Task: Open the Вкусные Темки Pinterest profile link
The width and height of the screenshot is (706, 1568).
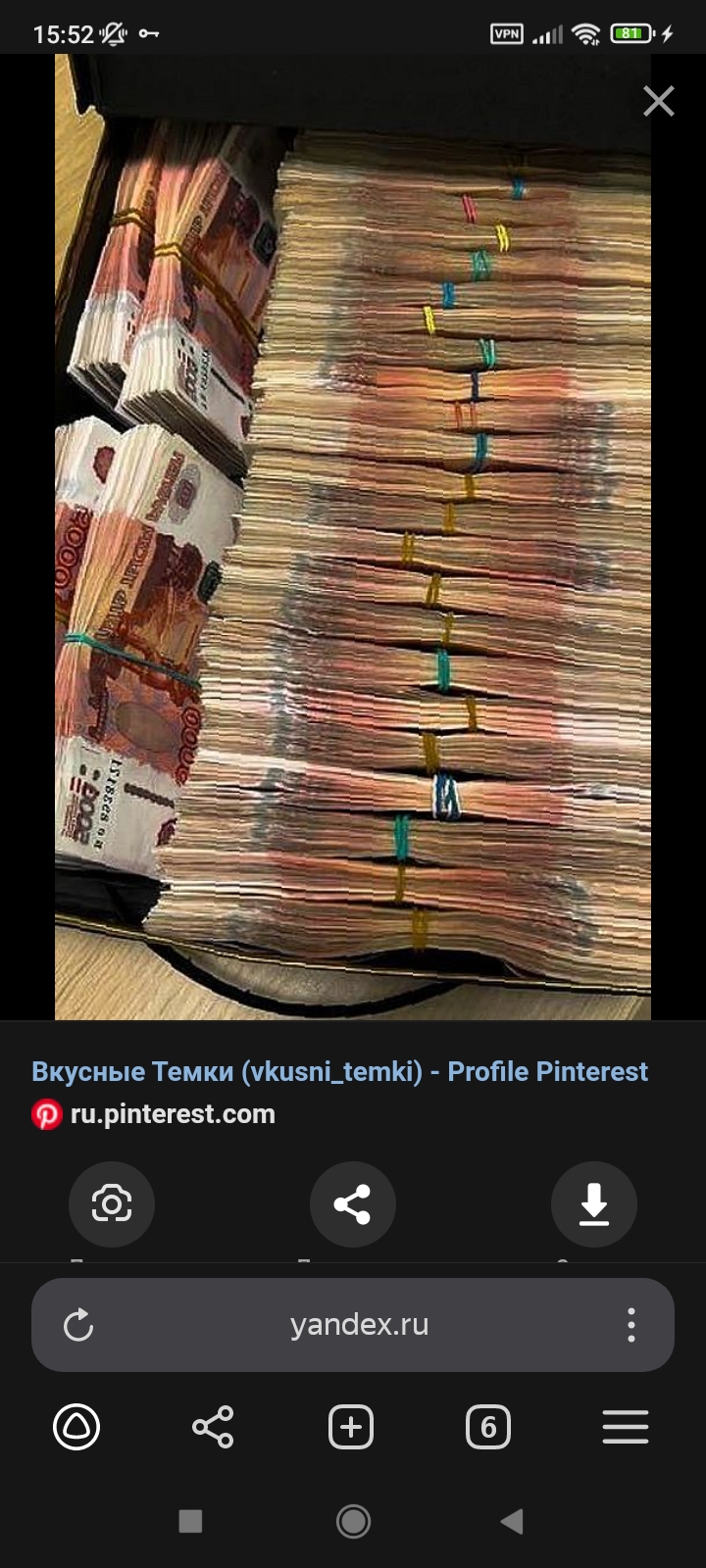Action: [339, 1071]
